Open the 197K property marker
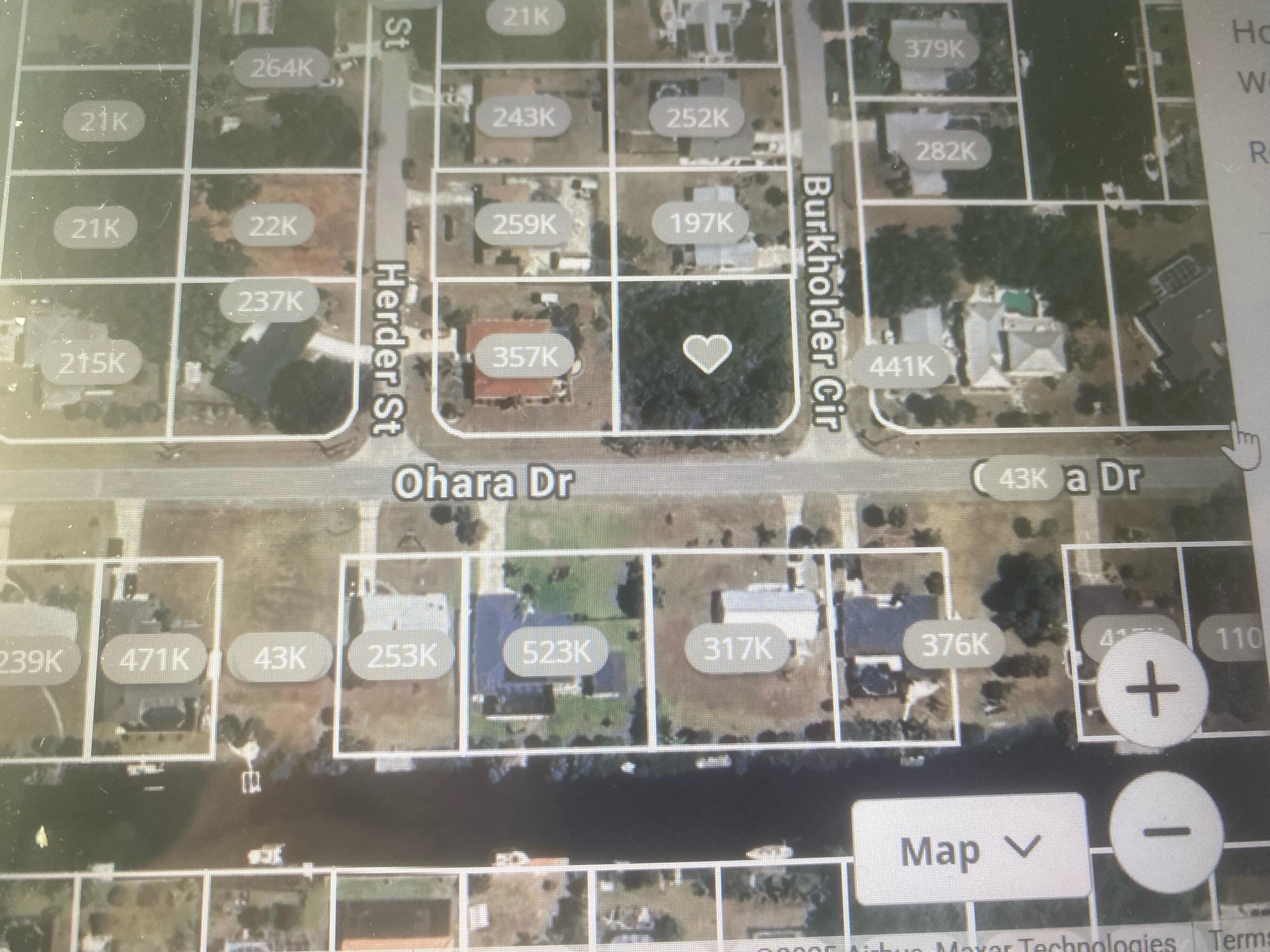The width and height of the screenshot is (1270, 952). (x=702, y=223)
